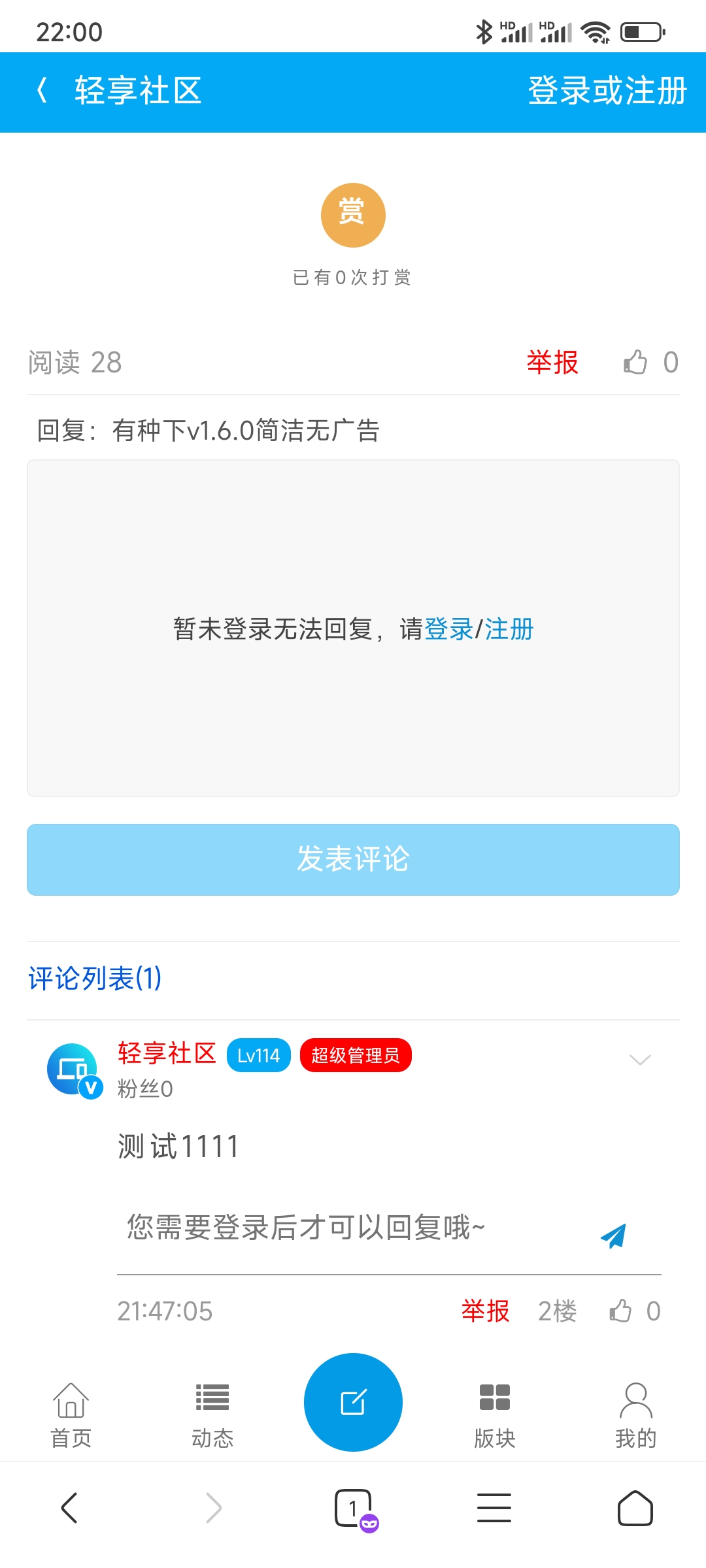This screenshot has height=1568, width=706.
Task: Report the post via 举报 beside 阅读 28
Action: point(552,363)
